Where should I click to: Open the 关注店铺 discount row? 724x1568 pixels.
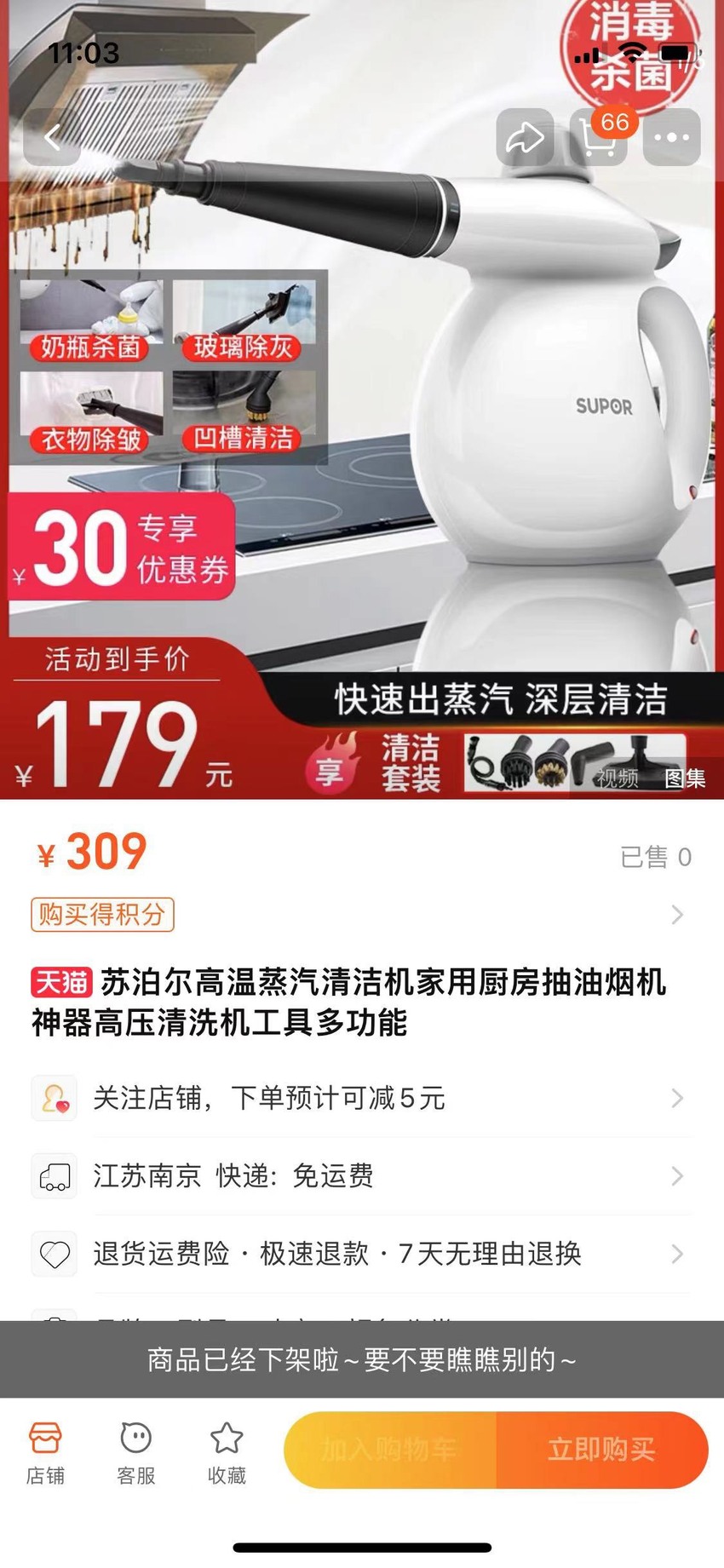point(361,1098)
